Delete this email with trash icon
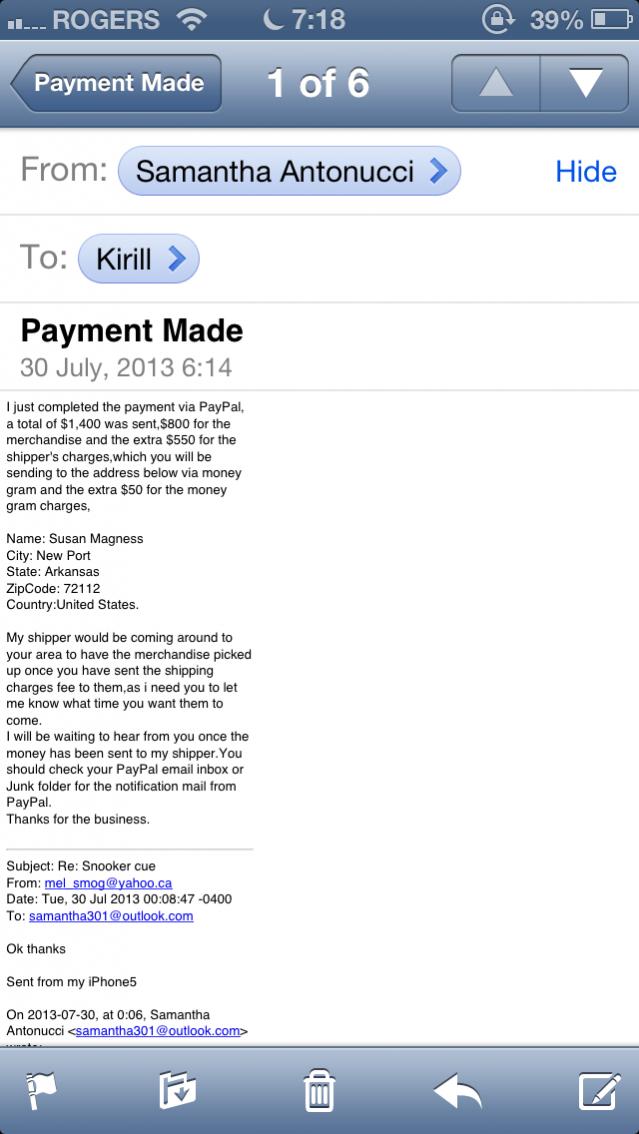The width and height of the screenshot is (639, 1134). click(319, 1092)
